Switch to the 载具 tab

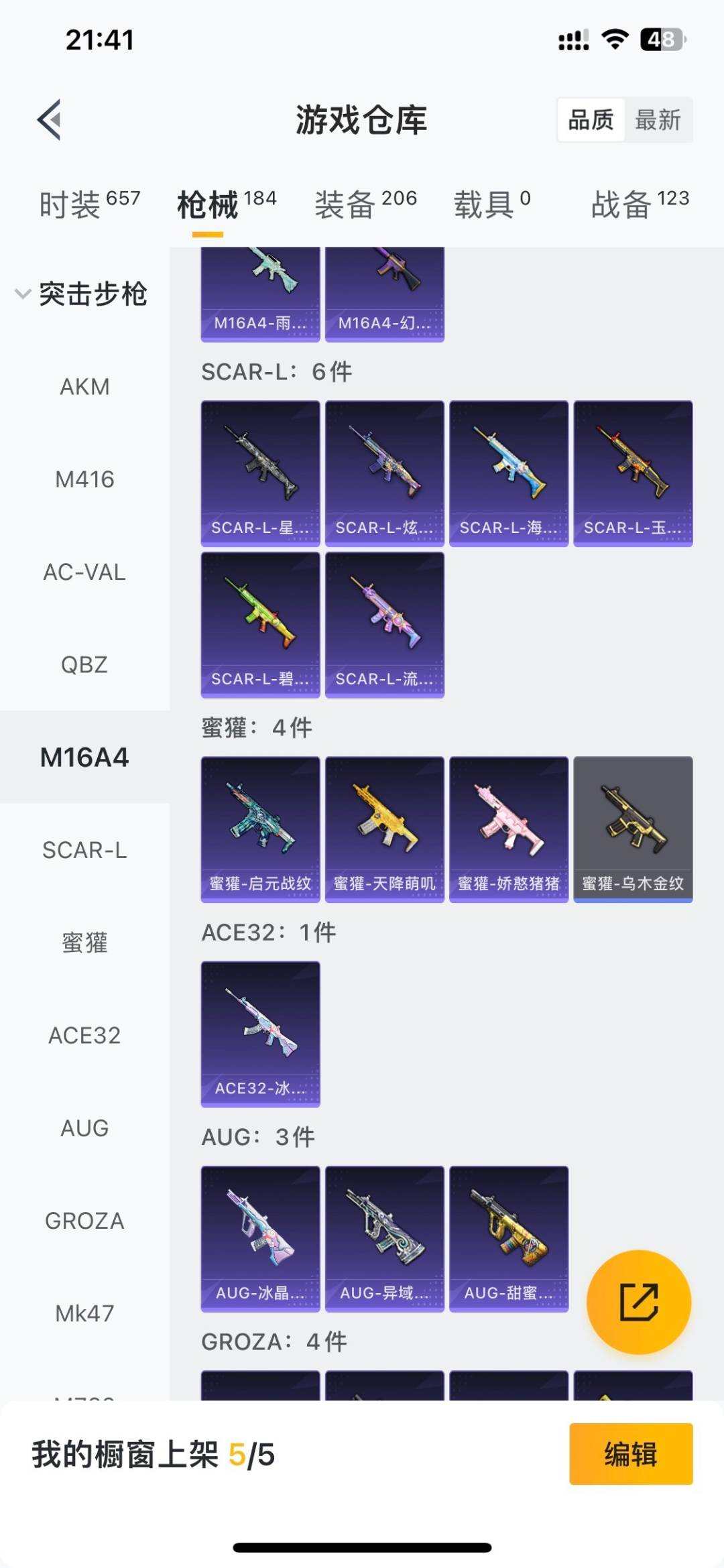(491, 203)
